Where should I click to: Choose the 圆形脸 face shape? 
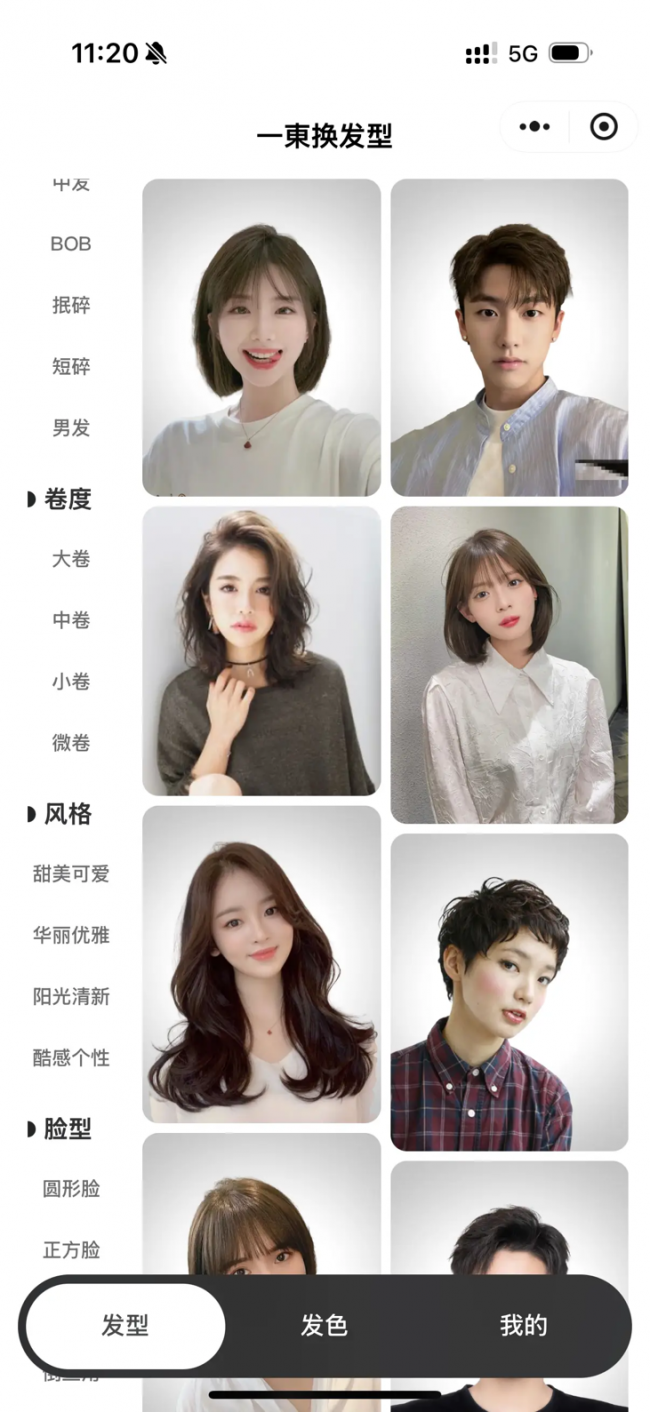tap(71, 1189)
